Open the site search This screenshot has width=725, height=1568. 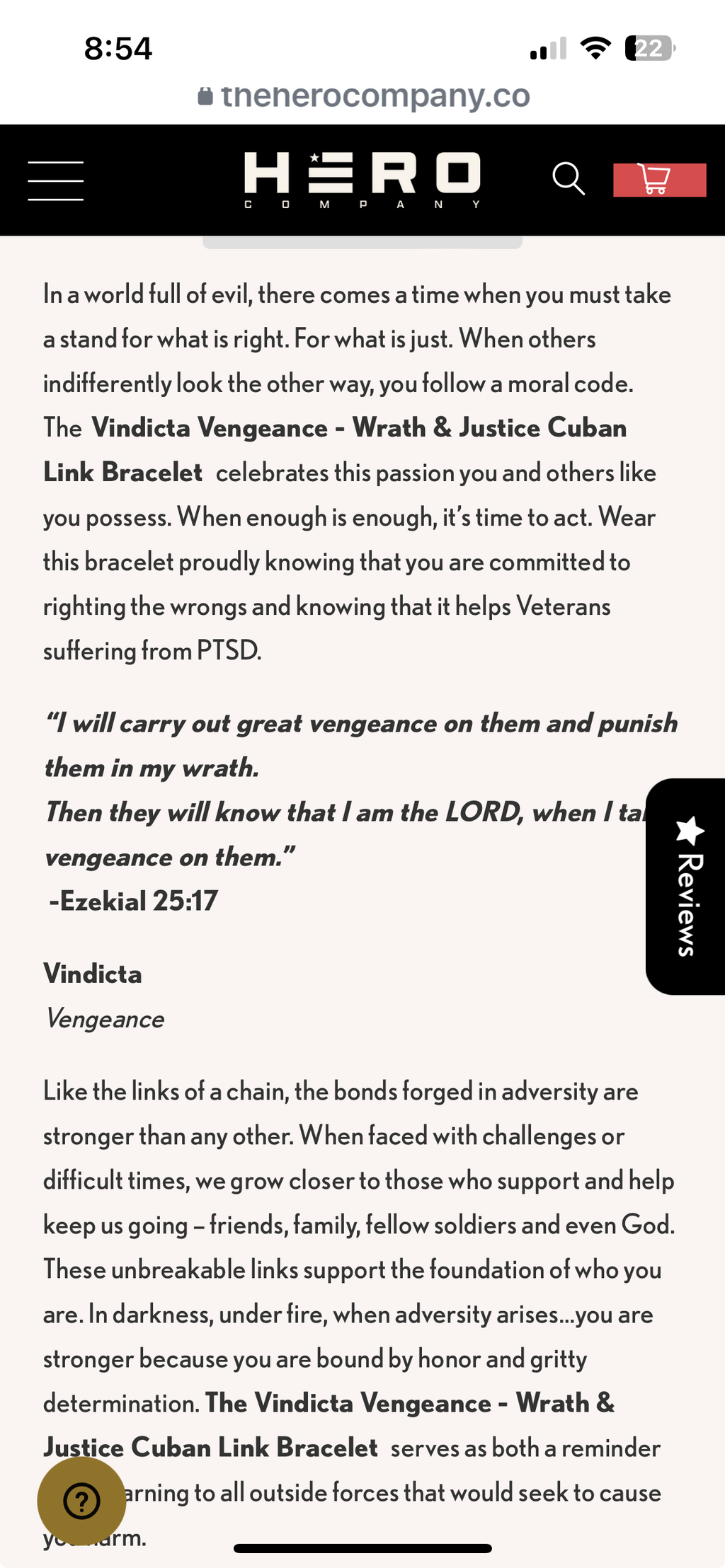(569, 179)
